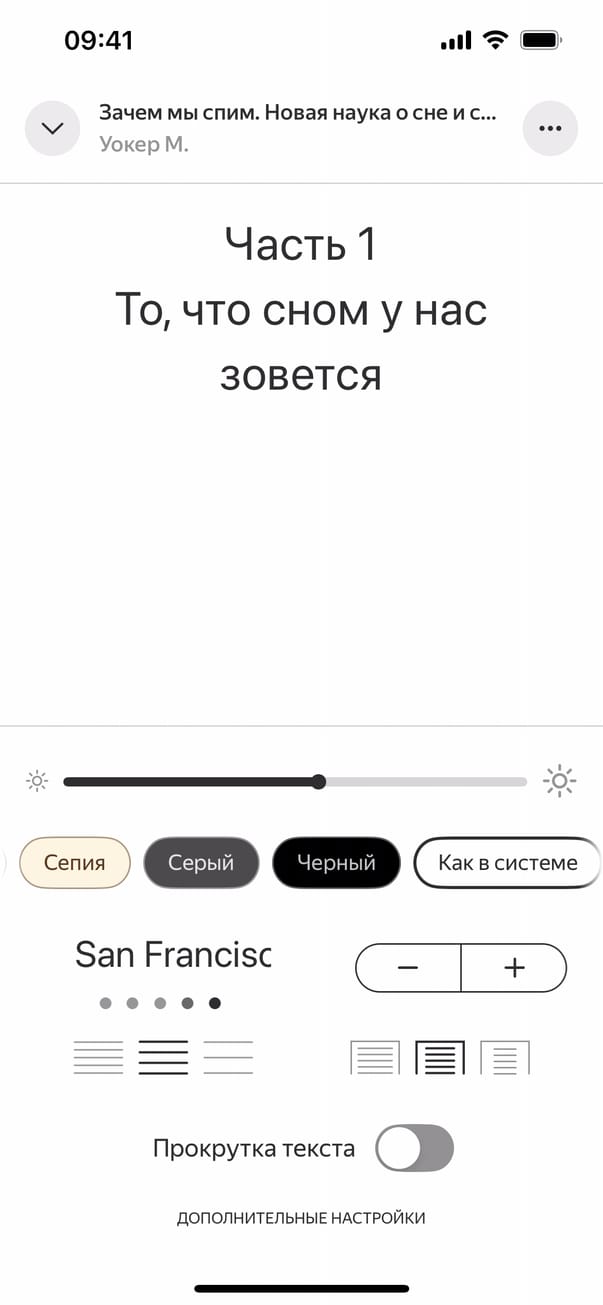Select the tightest line spacing option
This screenshot has height=1305, width=603.
(98, 1057)
